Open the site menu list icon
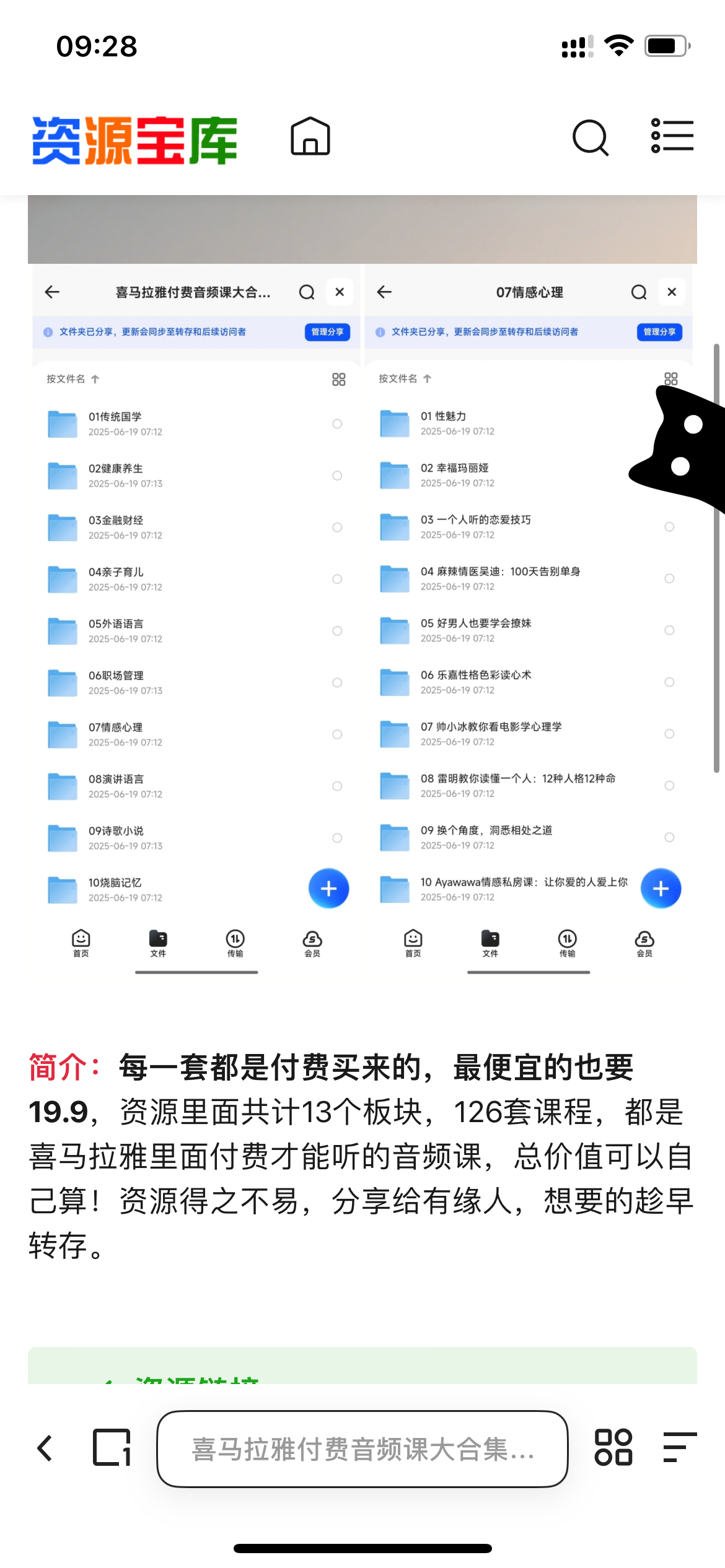This screenshot has height=1568, width=725. pos(672,136)
